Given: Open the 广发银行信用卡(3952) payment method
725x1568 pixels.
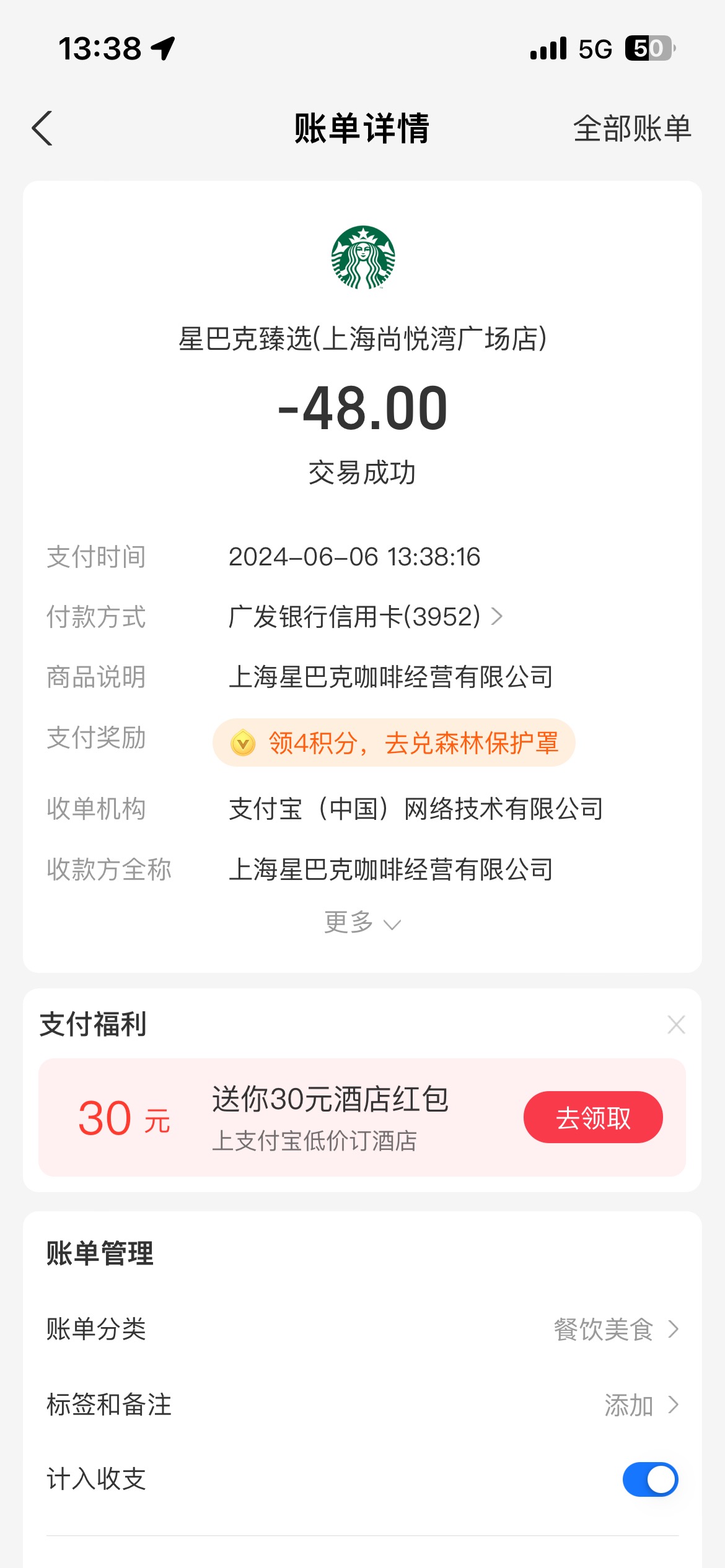Looking at the screenshot, I should (x=366, y=617).
